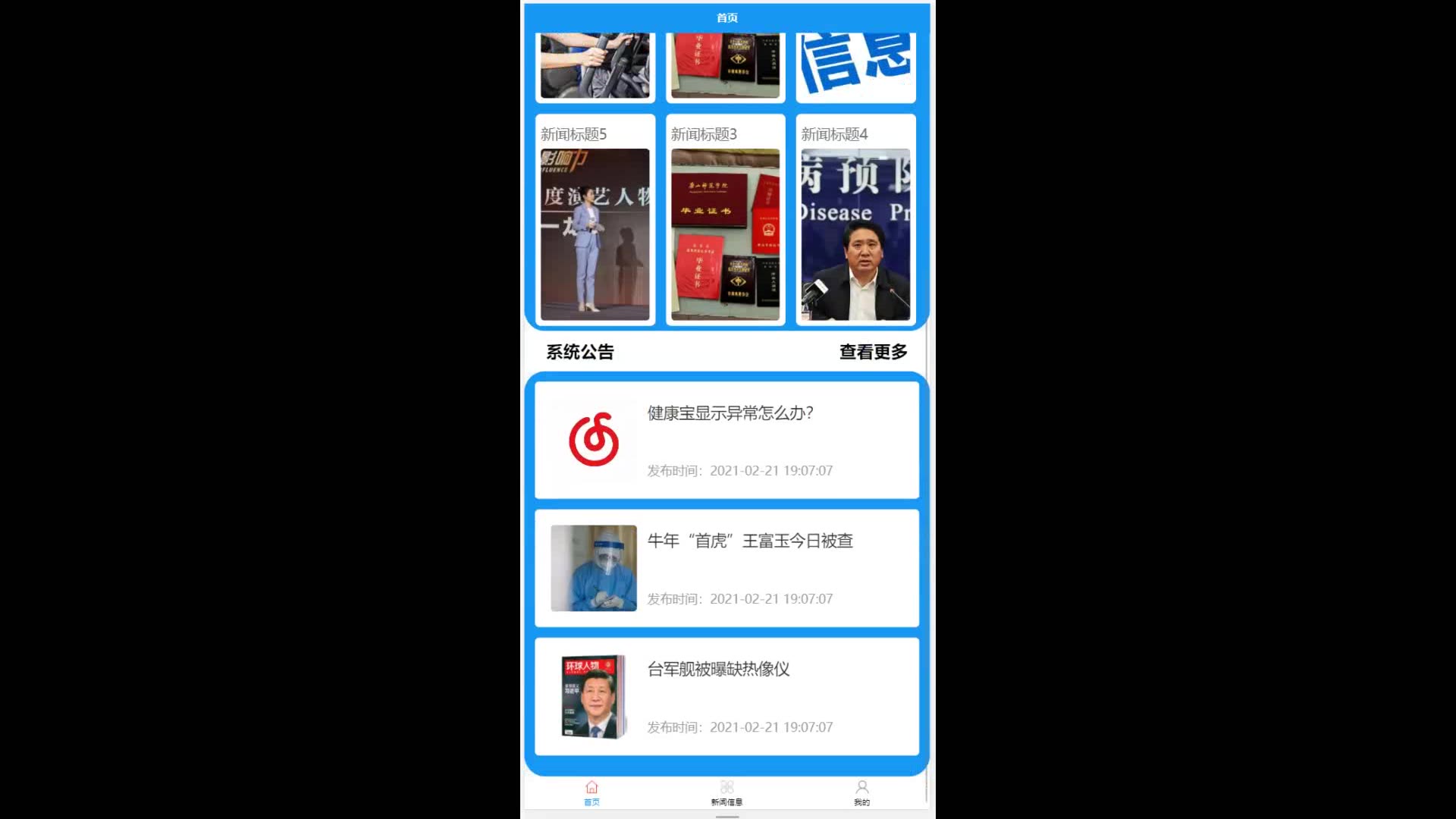Viewport: 1456px width, 819px height.
Task: Open the 新闻标题4 news card
Action: click(855, 220)
